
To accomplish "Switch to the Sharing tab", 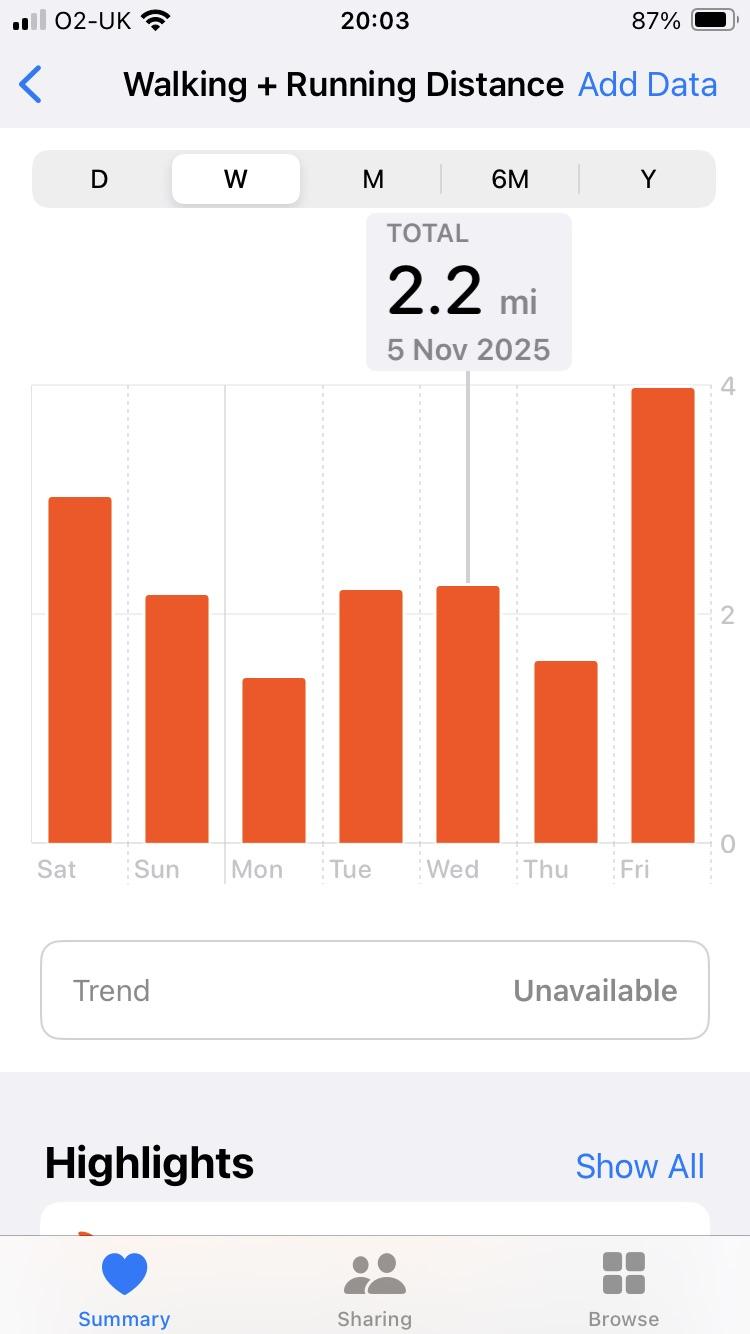I will coord(374,1287).
